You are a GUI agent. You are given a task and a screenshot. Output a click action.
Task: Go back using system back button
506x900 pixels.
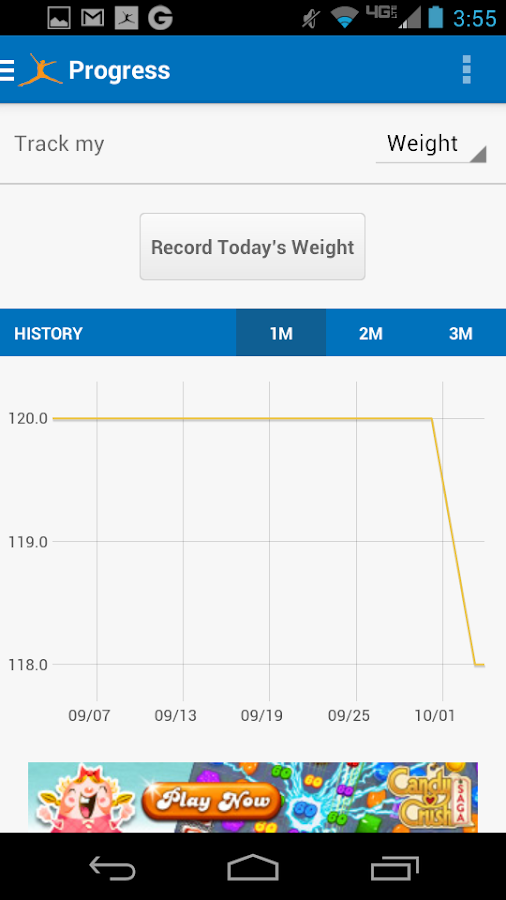(112, 867)
